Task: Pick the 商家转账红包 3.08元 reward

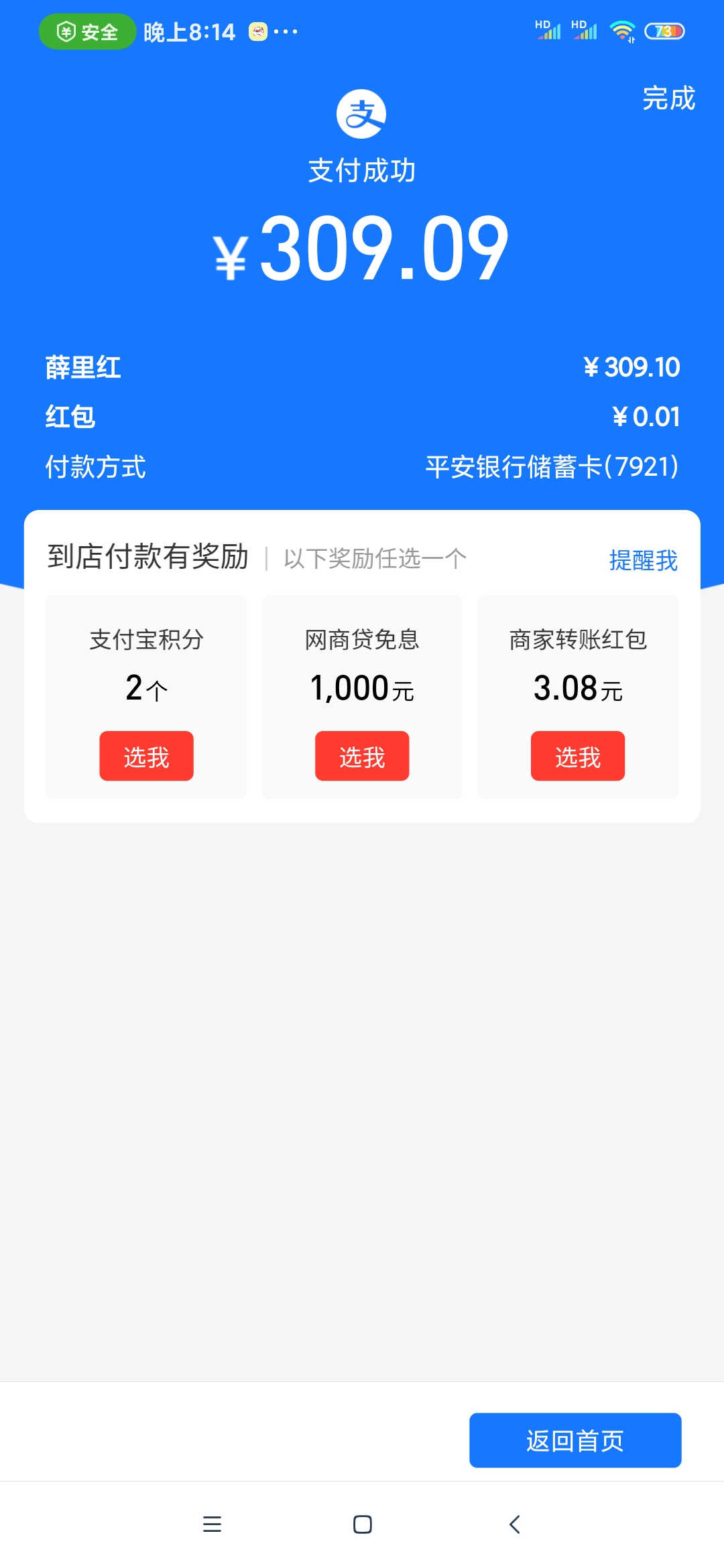Action: pos(577,756)
